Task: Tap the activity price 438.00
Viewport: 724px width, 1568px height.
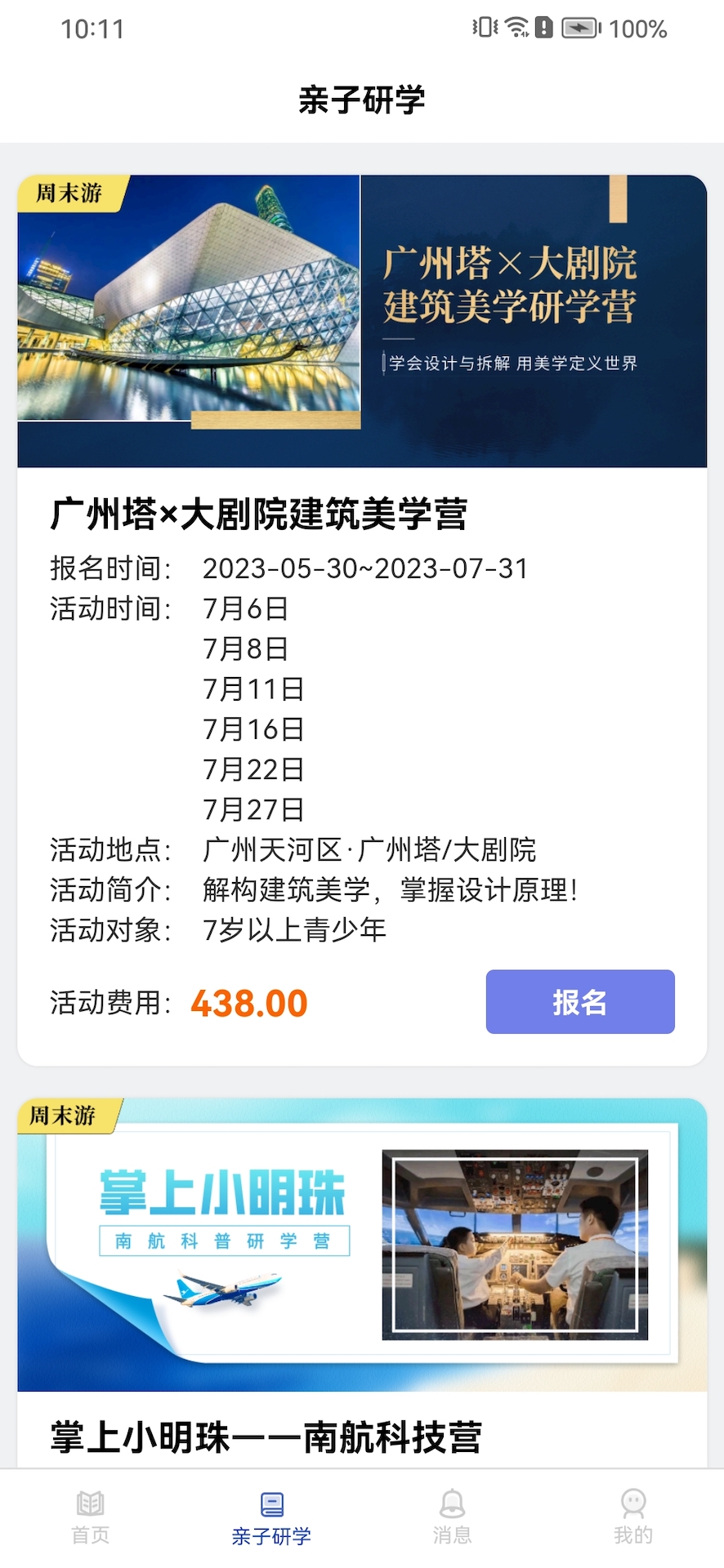Action: coord(248,1003)
